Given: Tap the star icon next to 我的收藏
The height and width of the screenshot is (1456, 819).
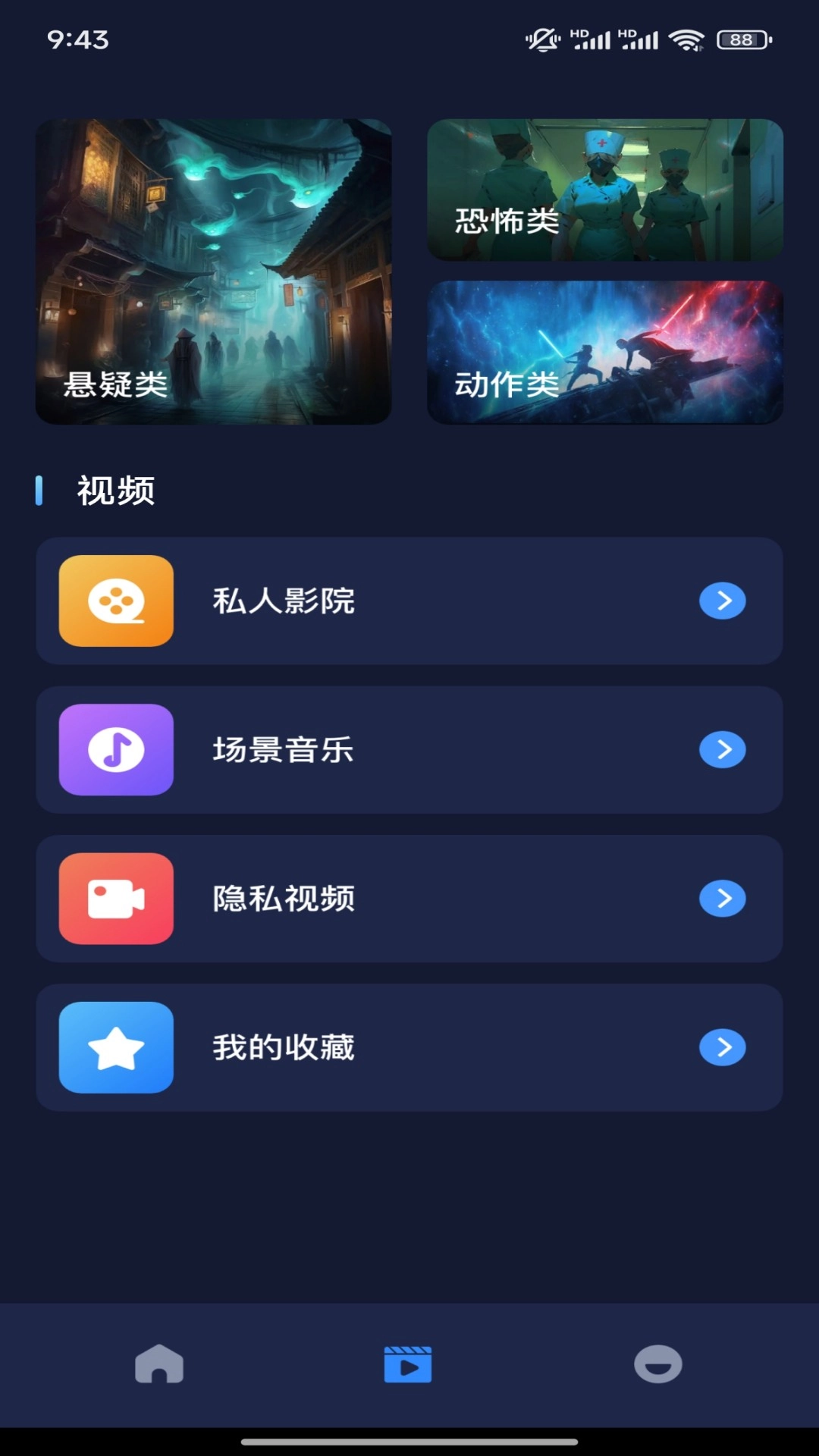Looking at the screenshot, I should click(x=116, y=1047).
